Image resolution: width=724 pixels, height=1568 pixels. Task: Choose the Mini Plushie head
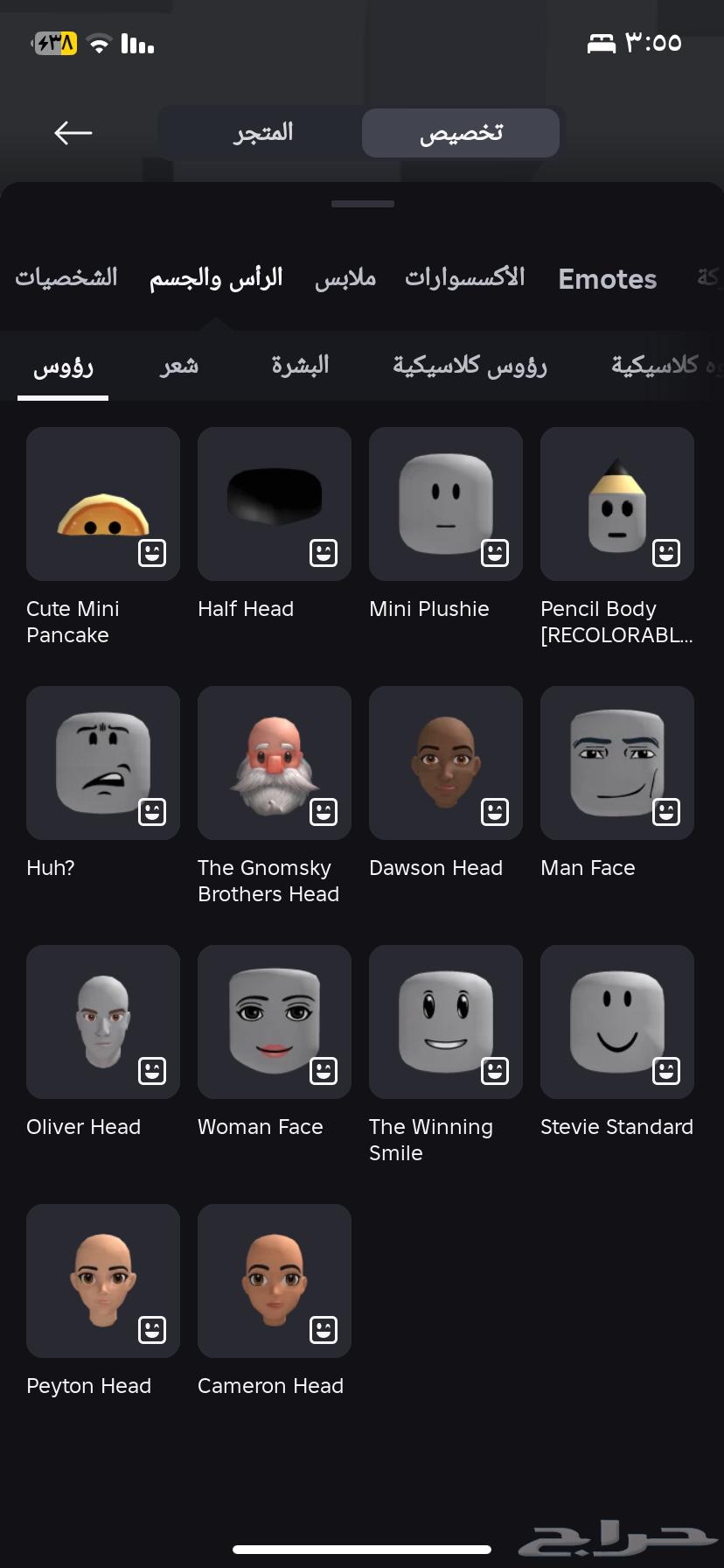point(446,504)
